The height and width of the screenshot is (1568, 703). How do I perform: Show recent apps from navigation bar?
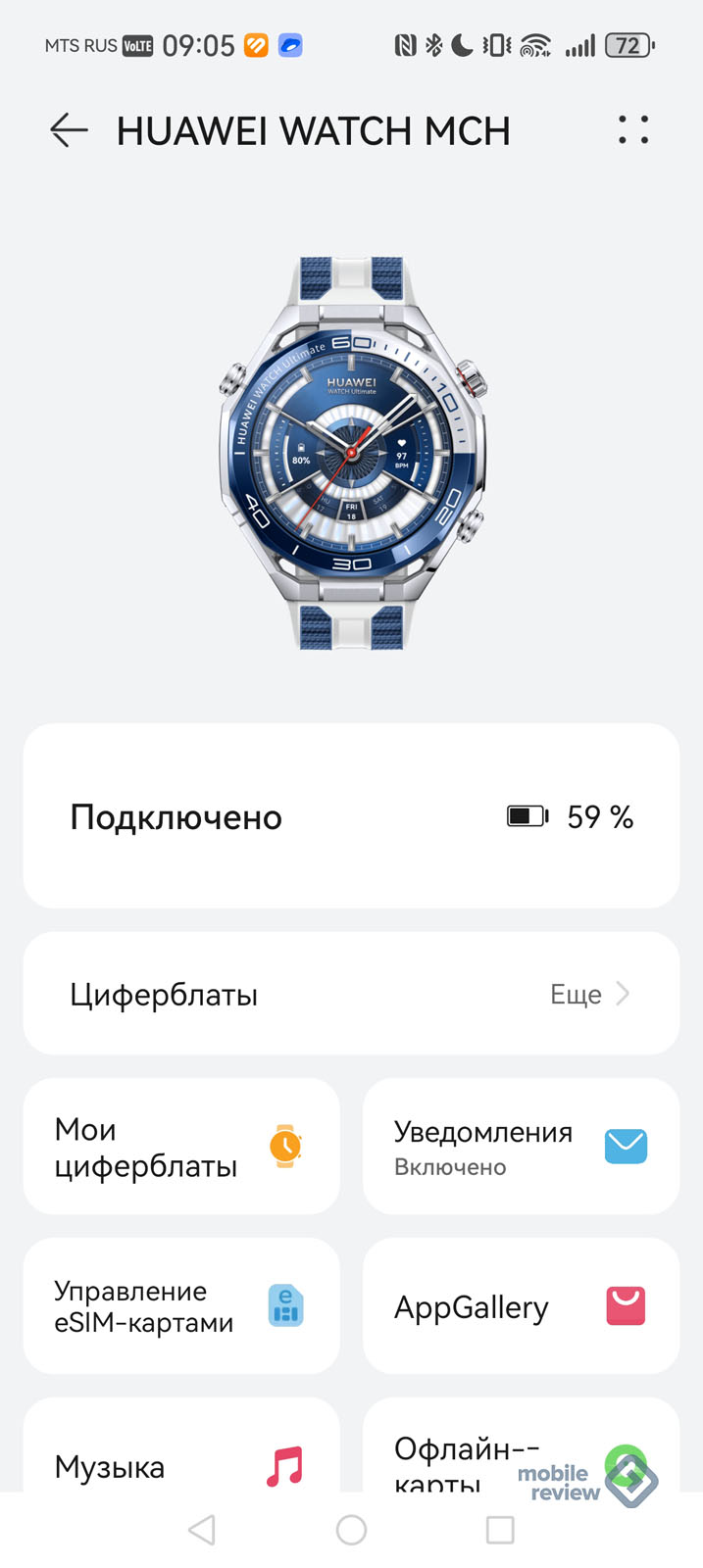pyautogui.click(x=500, y=1530)
